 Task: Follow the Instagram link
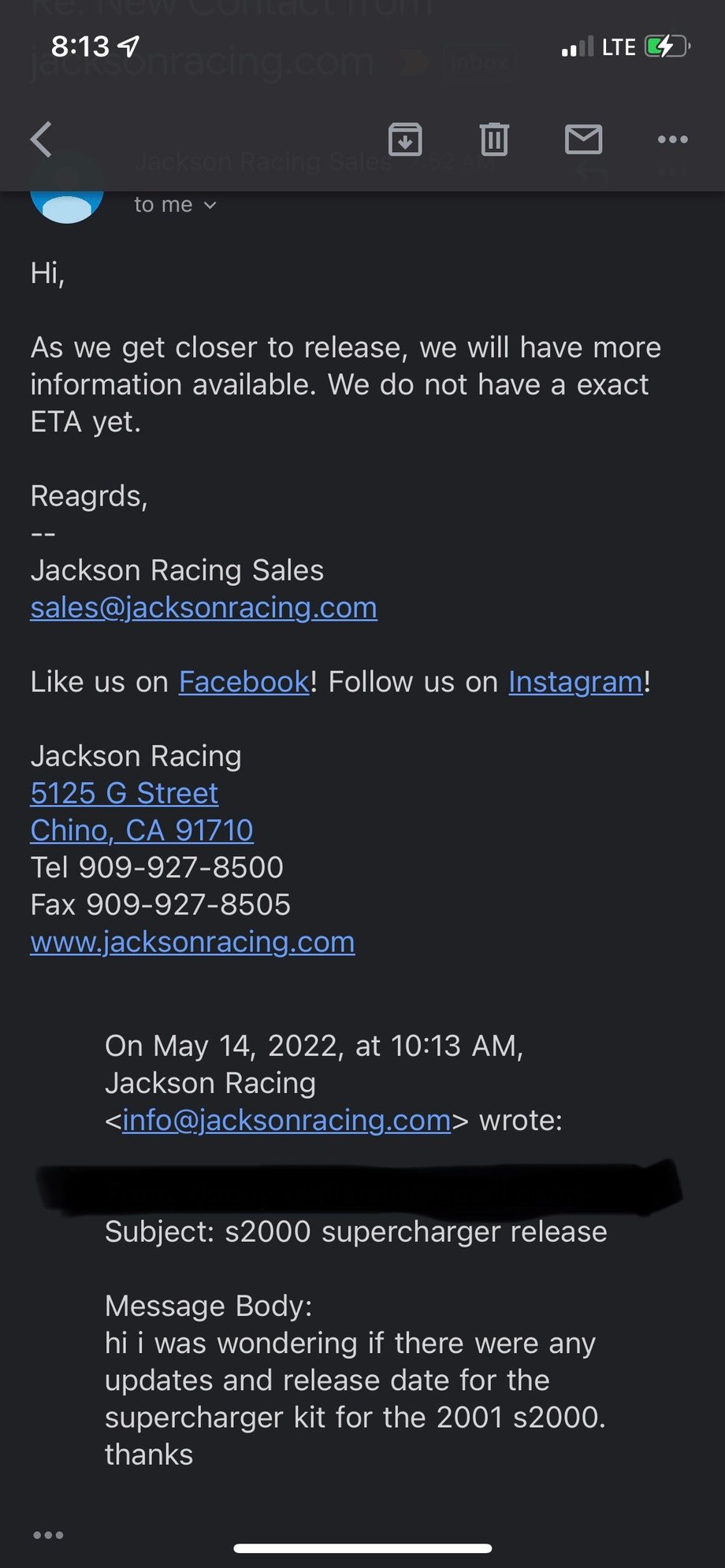click(x=575, y=682)
